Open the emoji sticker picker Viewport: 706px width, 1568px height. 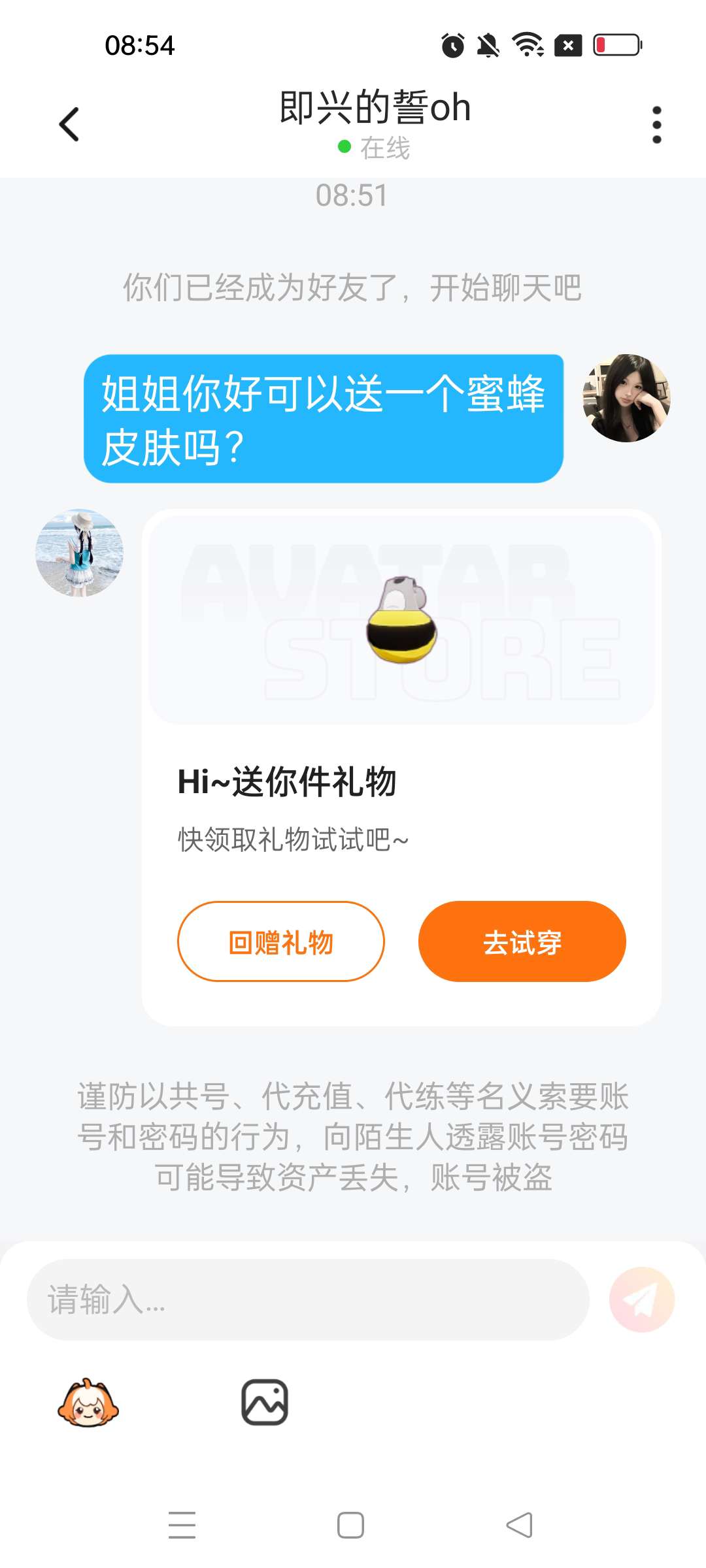88,1403
